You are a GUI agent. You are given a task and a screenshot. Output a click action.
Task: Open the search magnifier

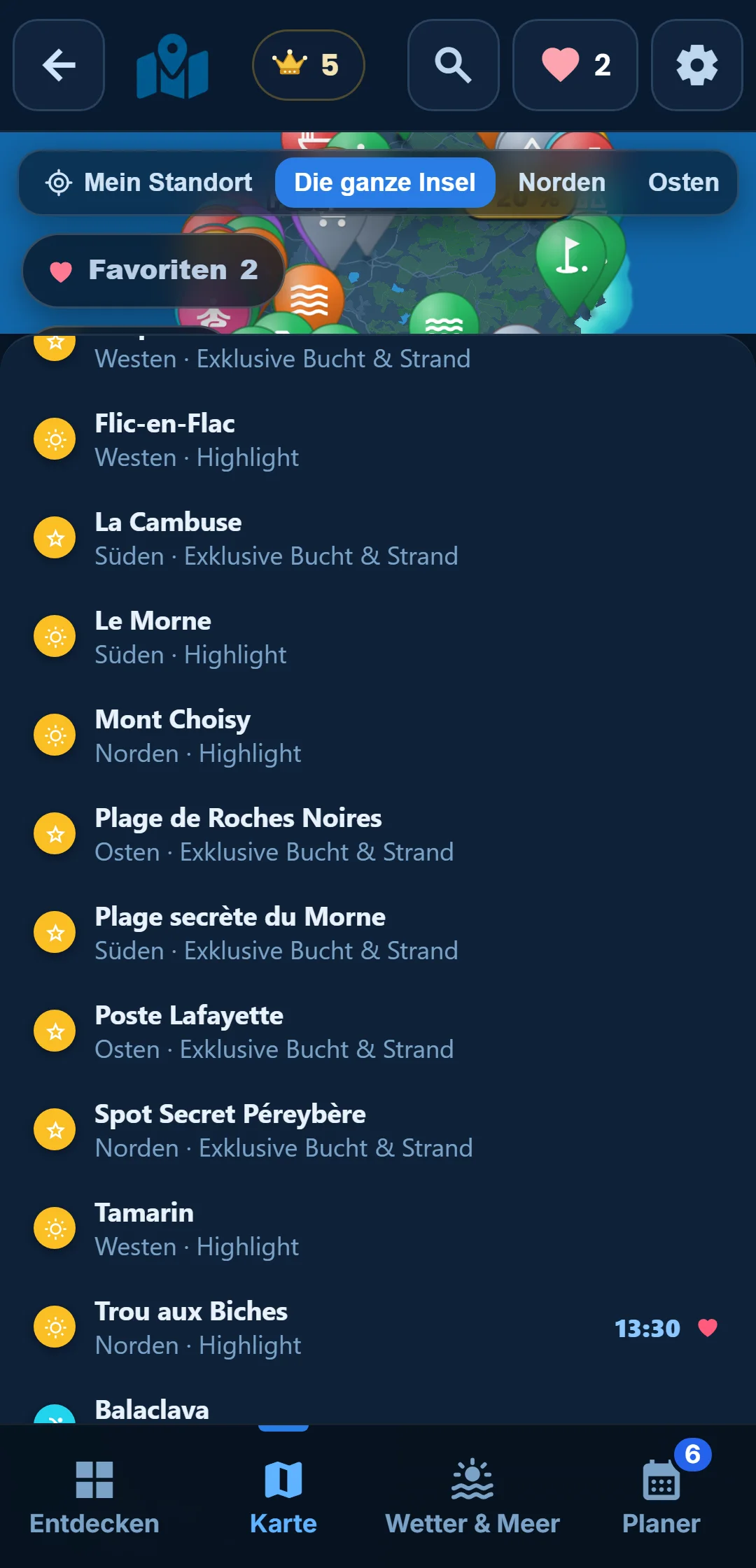[453, 65]
